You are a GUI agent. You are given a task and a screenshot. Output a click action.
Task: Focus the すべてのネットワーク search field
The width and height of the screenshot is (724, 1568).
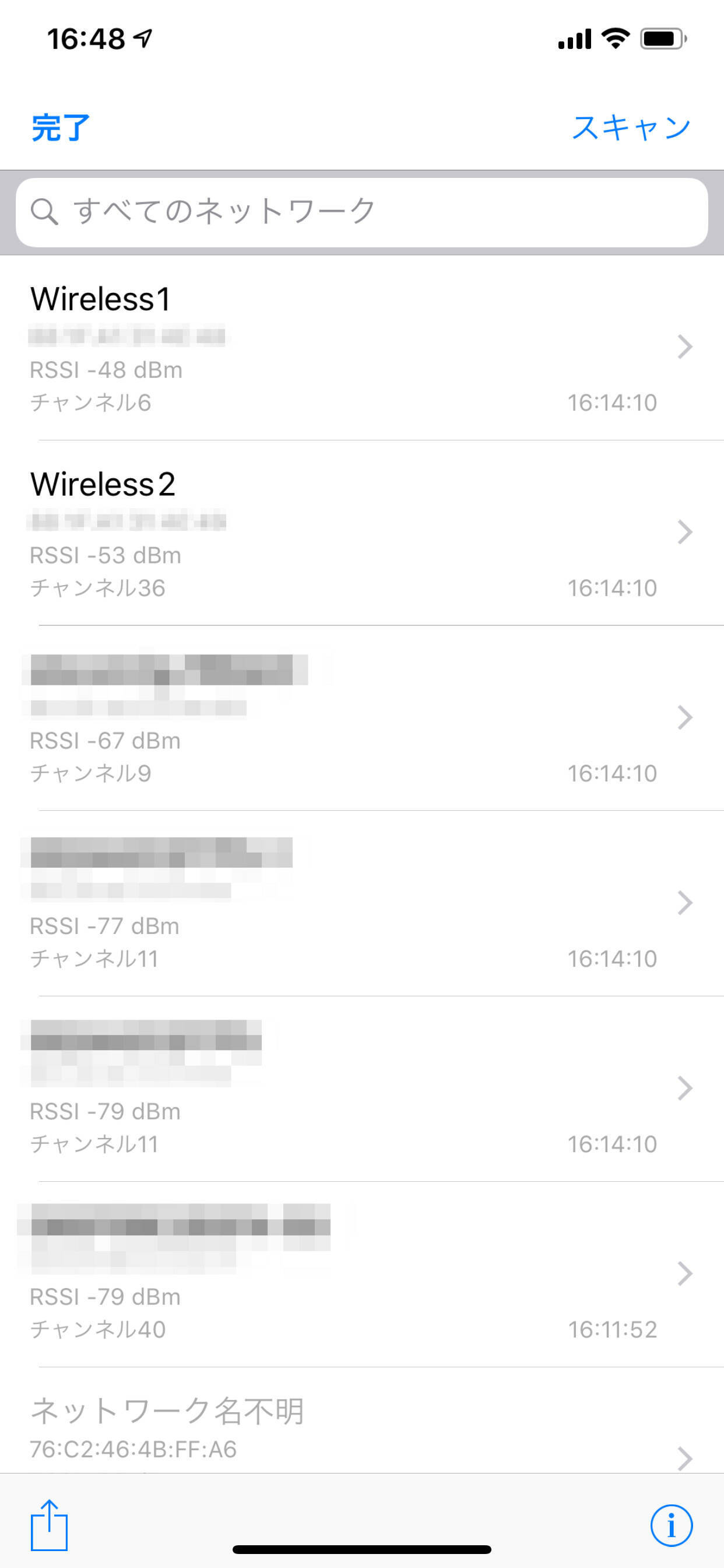click(x=361, y=212)
